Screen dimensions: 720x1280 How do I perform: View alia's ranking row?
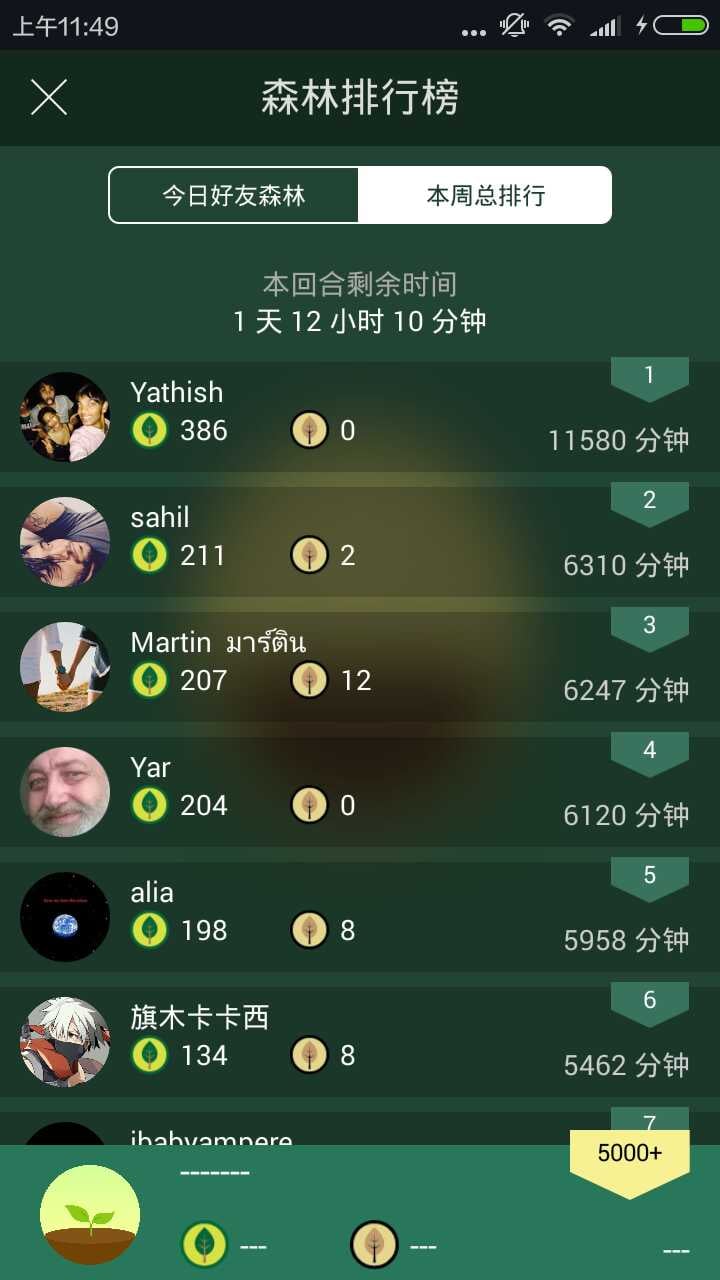click(x=360, y=916)
